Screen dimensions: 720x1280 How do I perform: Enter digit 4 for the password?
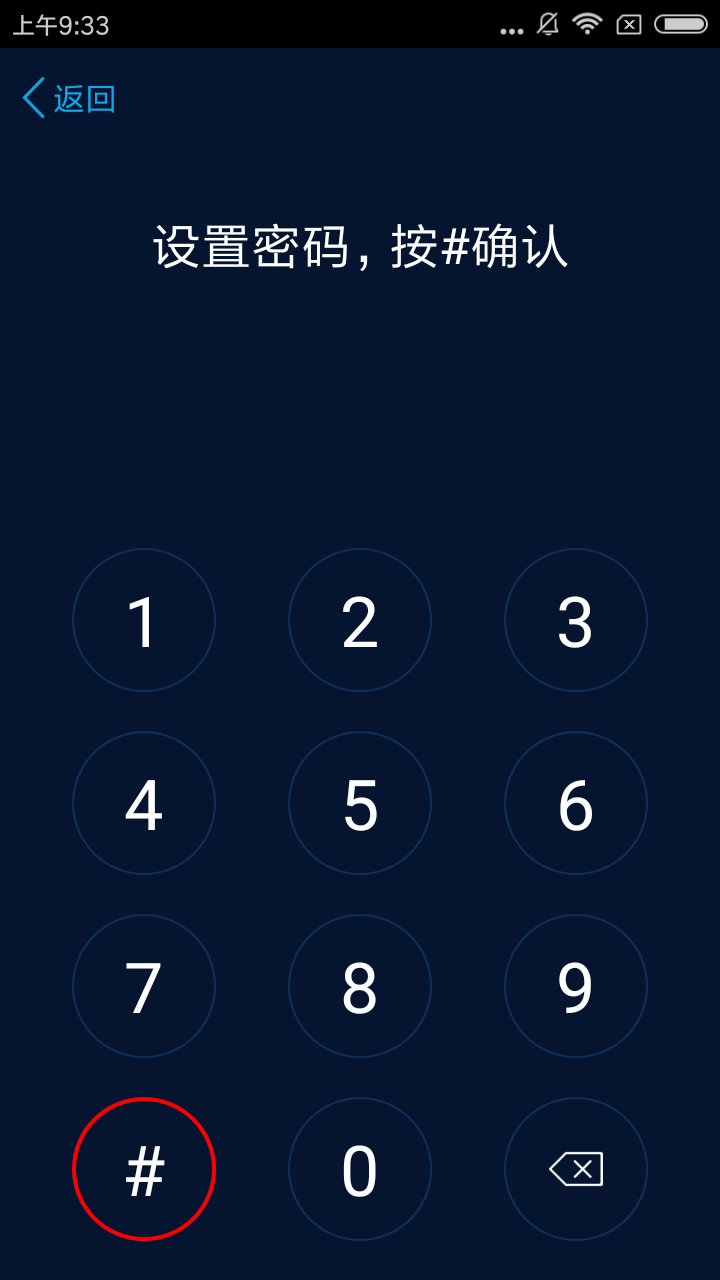tap(144, 803)
